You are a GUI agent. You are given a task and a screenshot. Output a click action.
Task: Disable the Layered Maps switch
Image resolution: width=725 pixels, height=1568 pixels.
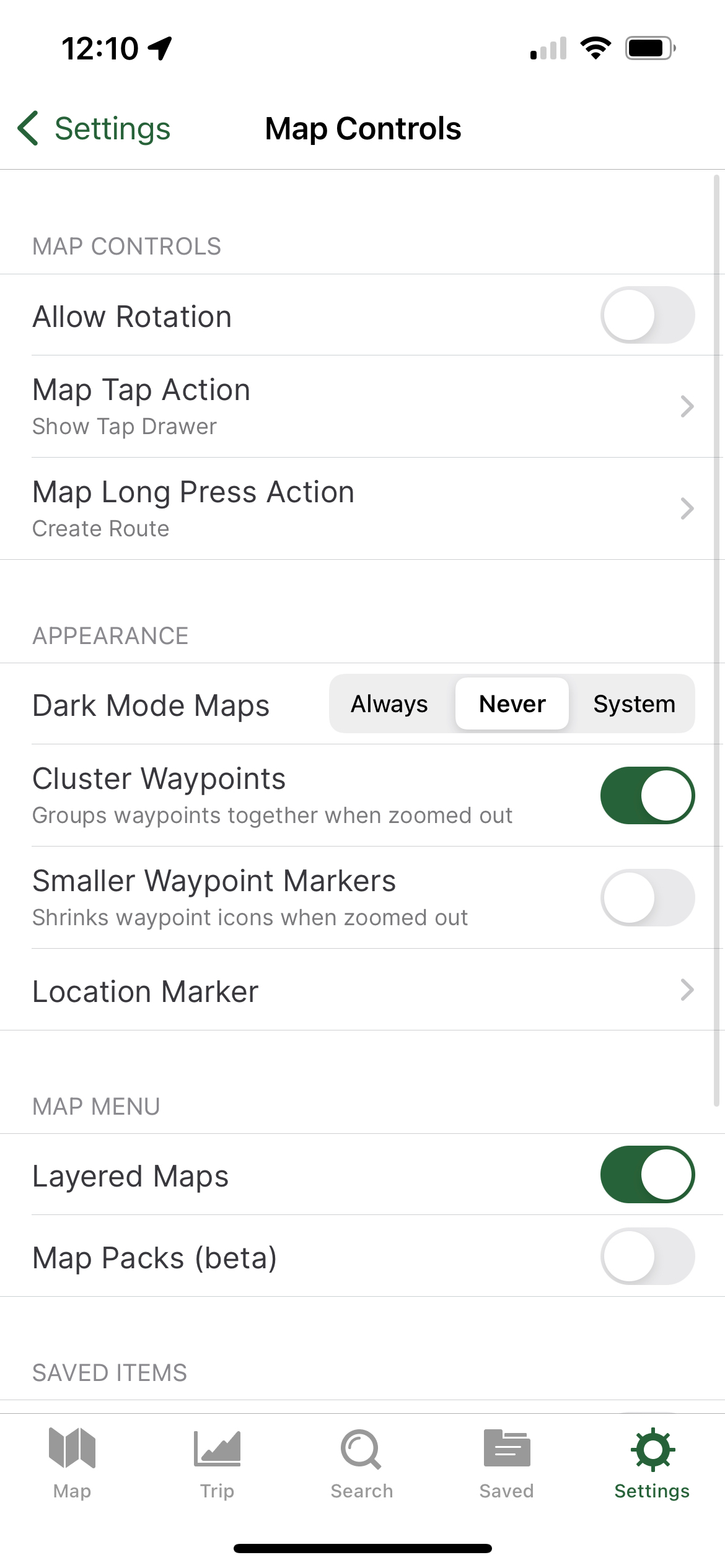click(647, 1174)
